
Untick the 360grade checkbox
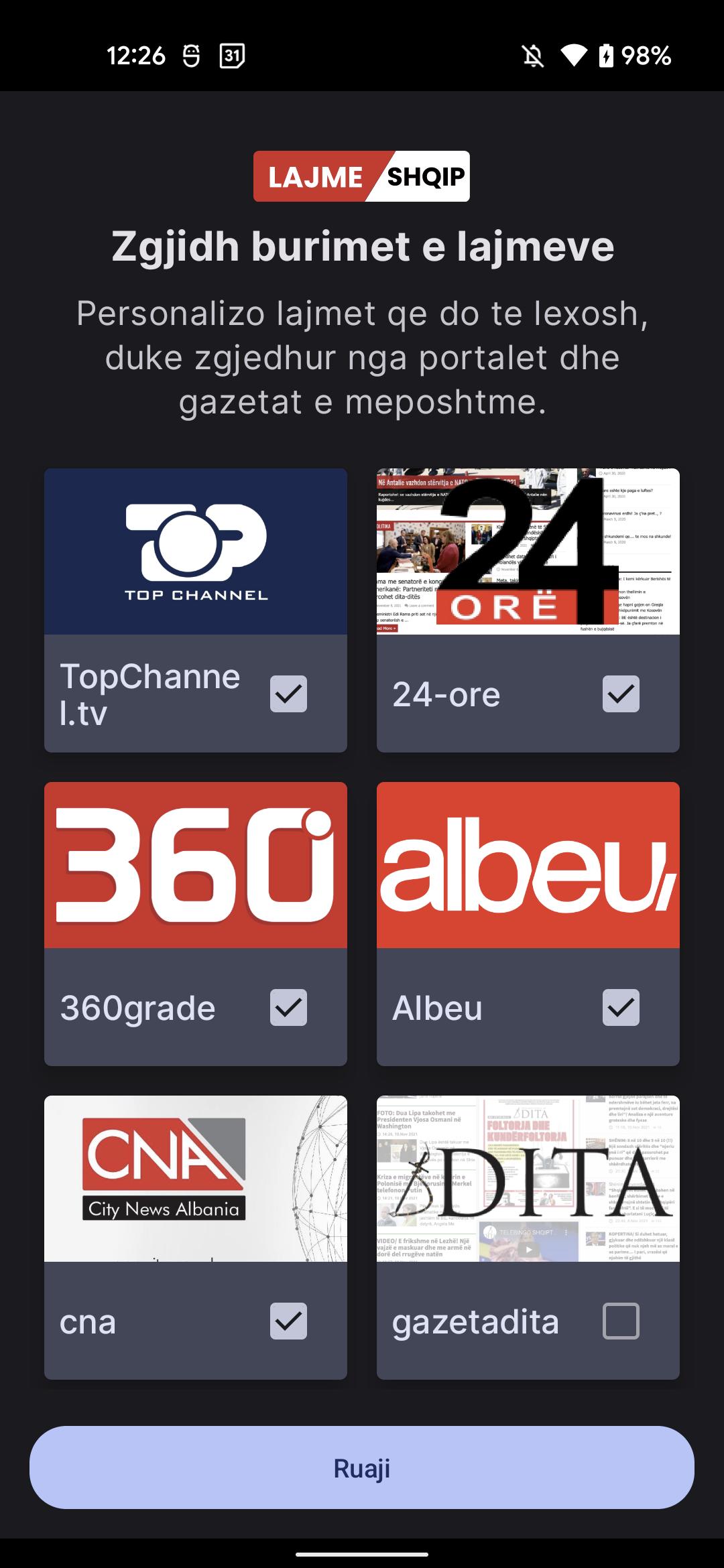288,1007
